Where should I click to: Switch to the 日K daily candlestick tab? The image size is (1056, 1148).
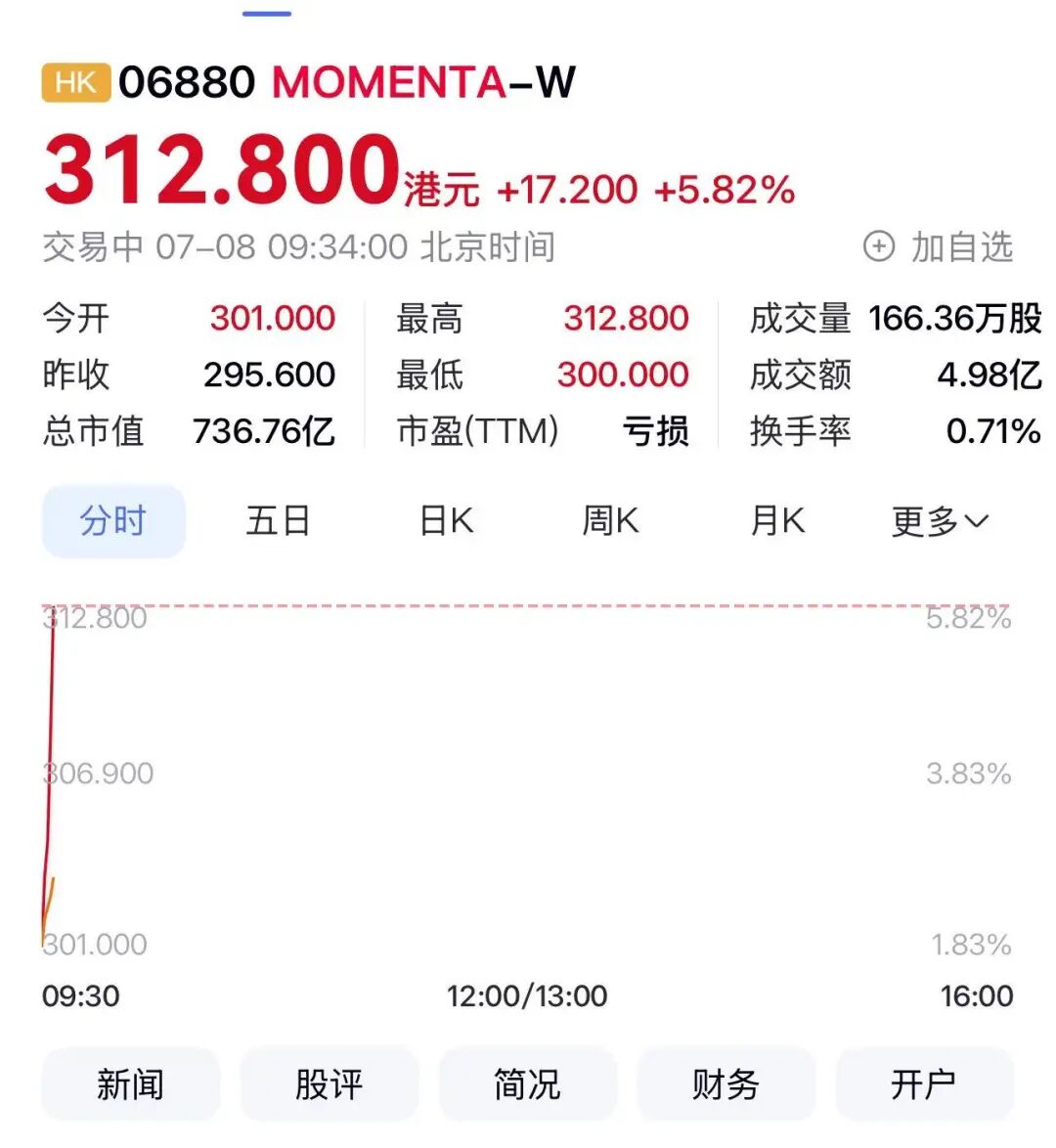[446, 521]
